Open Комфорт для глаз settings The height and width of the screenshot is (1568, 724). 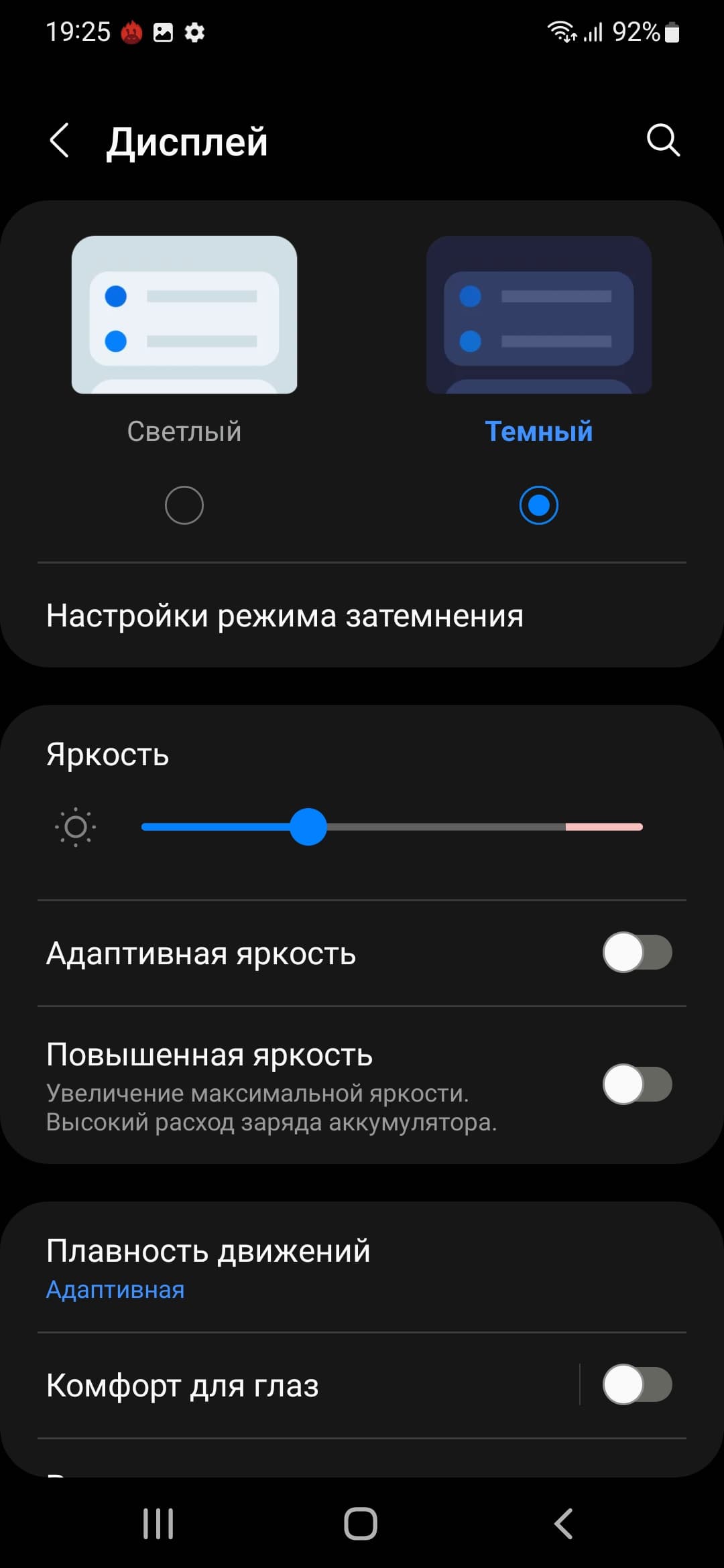click(x=182, y=1385)
